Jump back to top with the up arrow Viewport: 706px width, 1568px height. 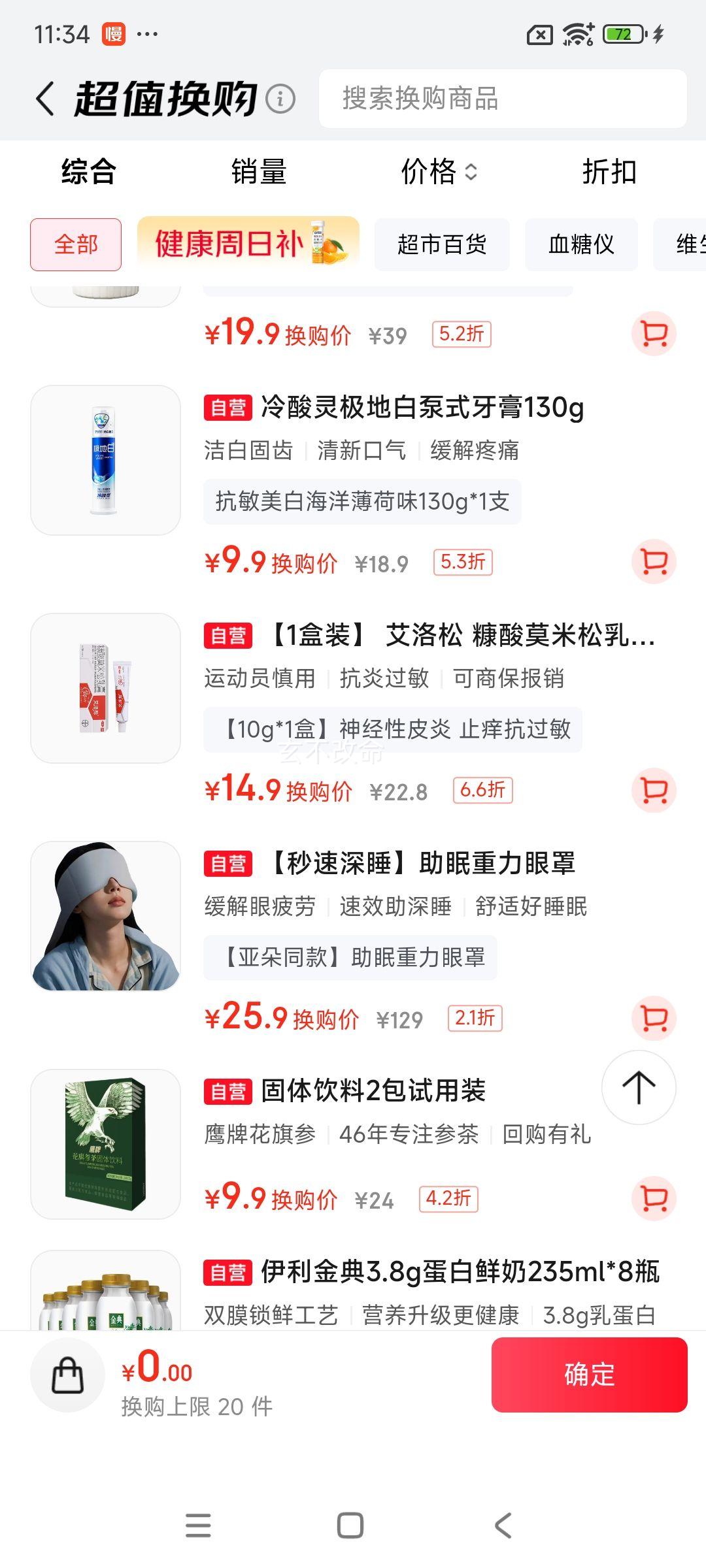point(639,1088)
